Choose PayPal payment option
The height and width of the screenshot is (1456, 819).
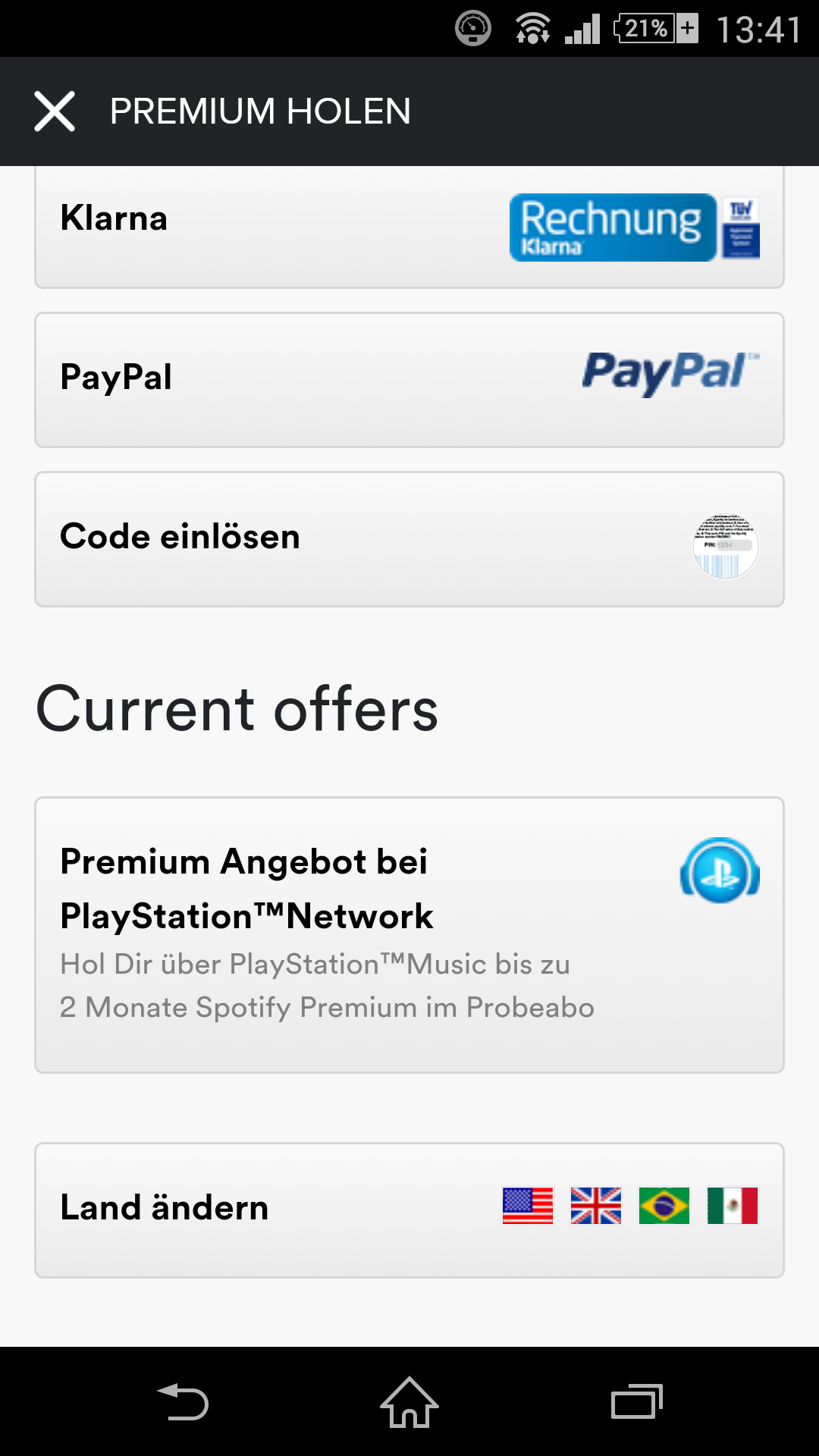pyautogui.click(x=409, y=380)
